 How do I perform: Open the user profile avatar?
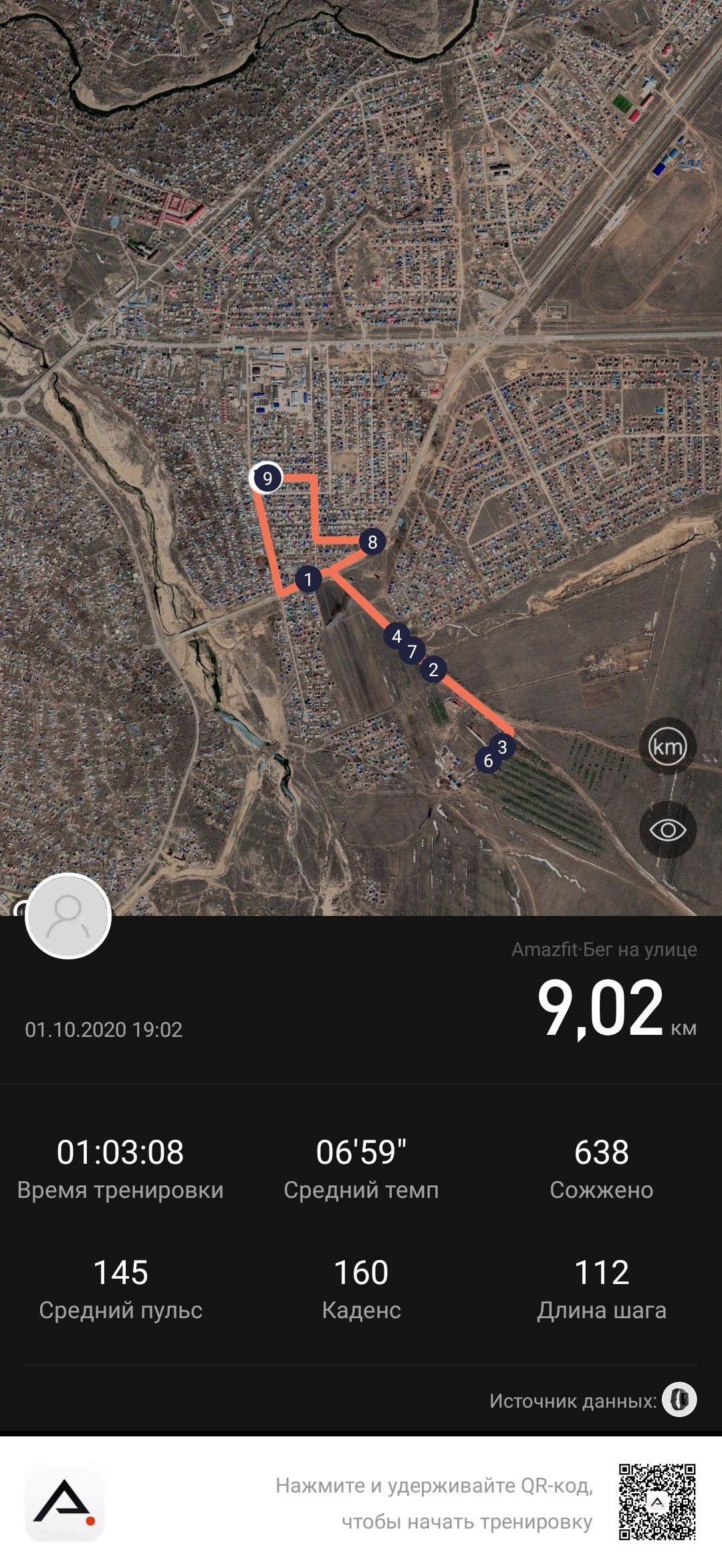[68, 916]
